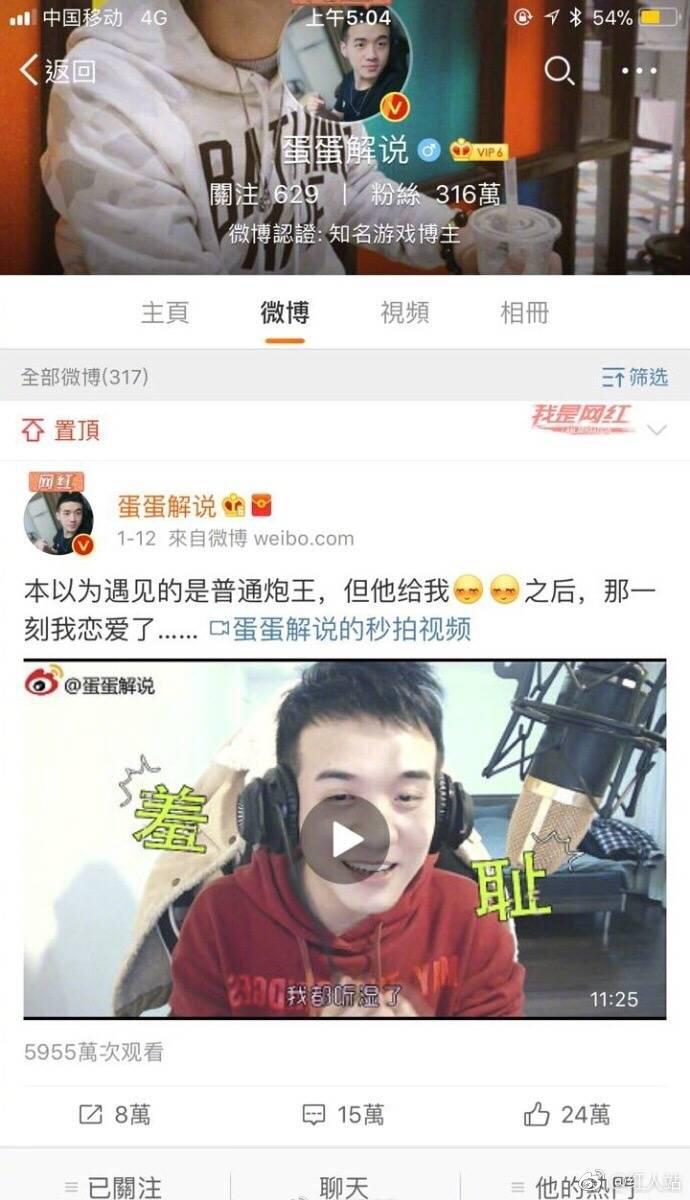The width and height of the screenshot is (690, 1200).
Task: Open 蛋蛋解说的秒拍视频 link
Action: [x=340, y=629]
